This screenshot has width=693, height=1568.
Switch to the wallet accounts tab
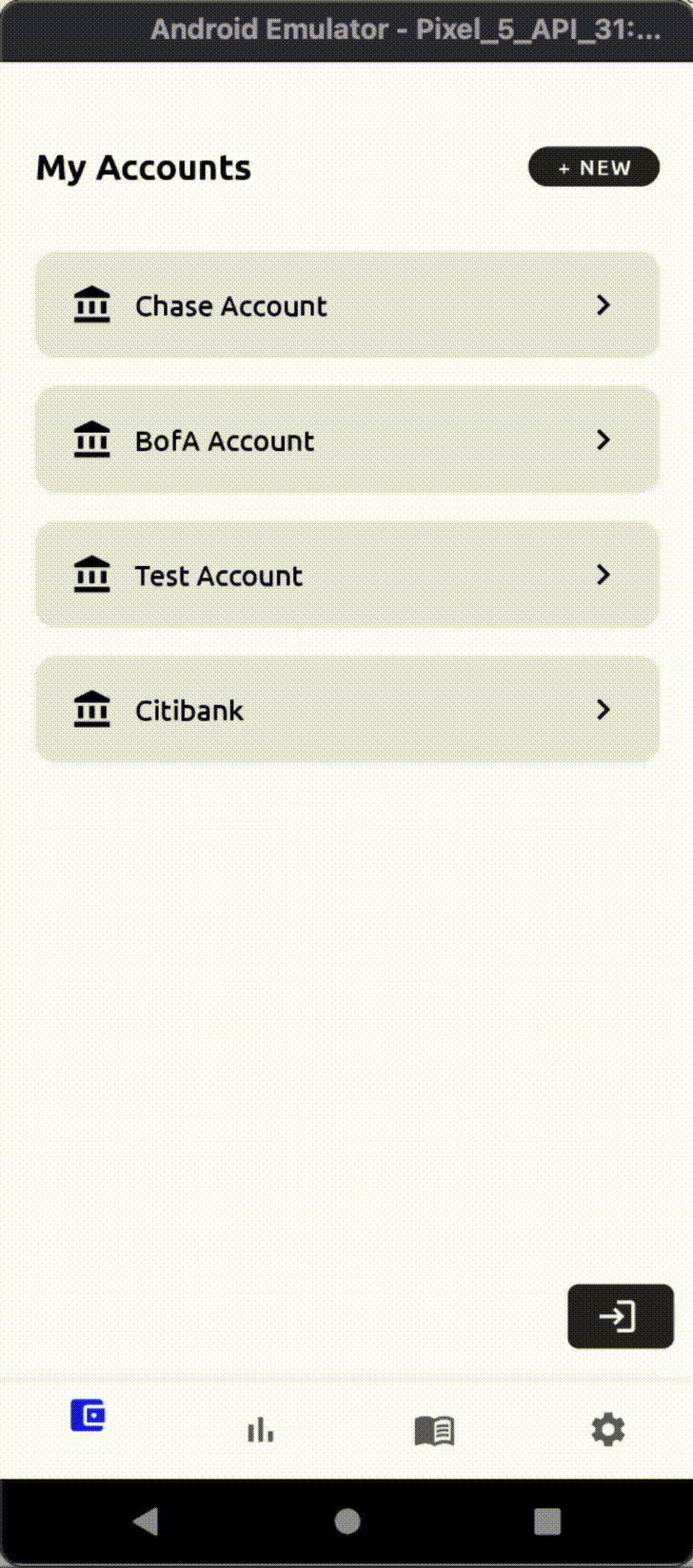[88, 1417]
